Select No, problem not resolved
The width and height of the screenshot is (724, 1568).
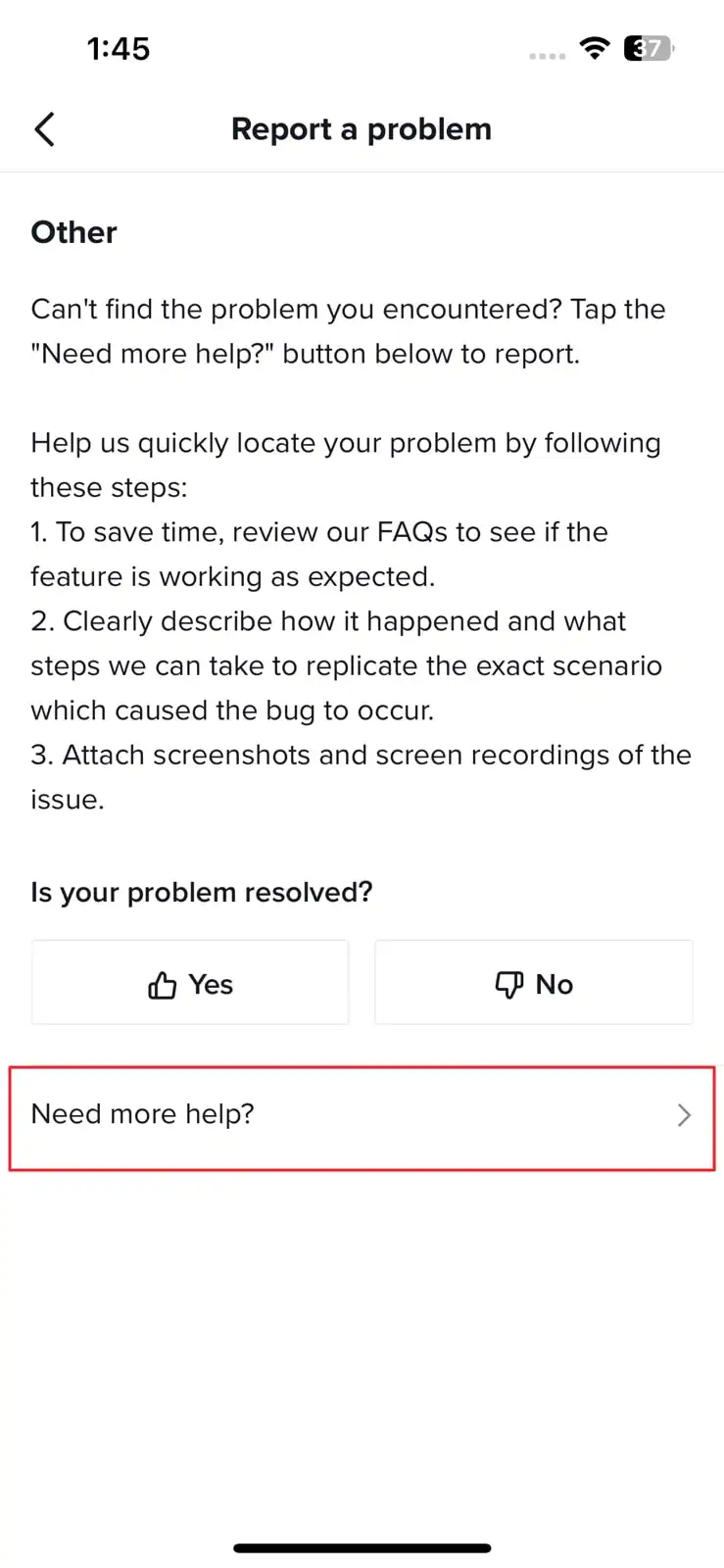click(534, 983)
